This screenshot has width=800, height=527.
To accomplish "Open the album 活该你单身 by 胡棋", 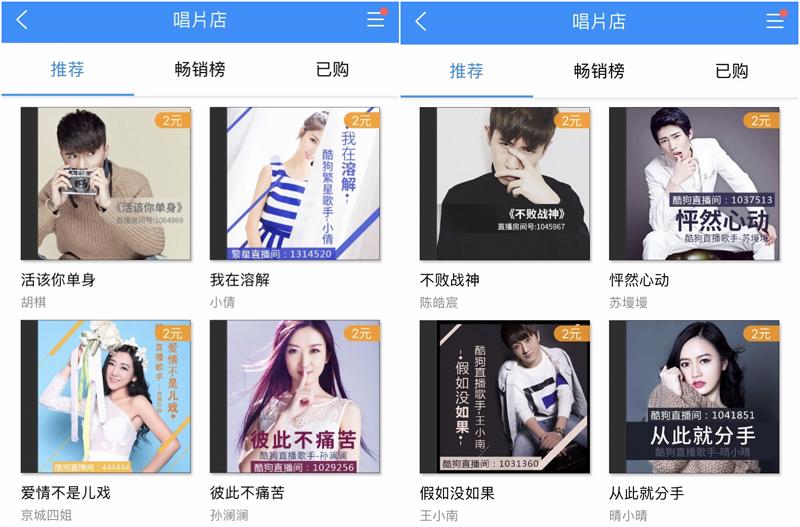I will pos(106,184).
